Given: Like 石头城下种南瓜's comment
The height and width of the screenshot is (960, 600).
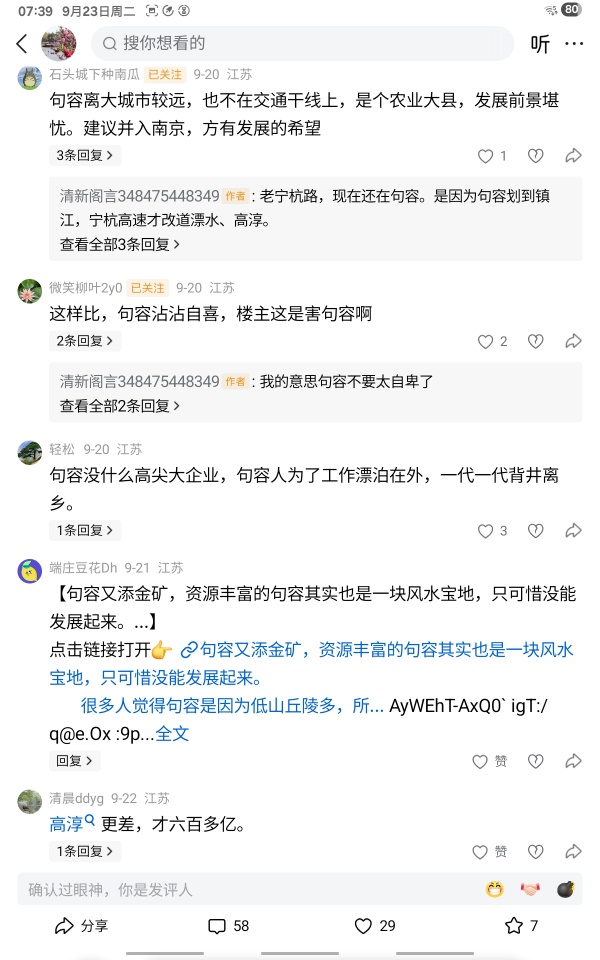Looking at the screenshot, I should (487, 156).
